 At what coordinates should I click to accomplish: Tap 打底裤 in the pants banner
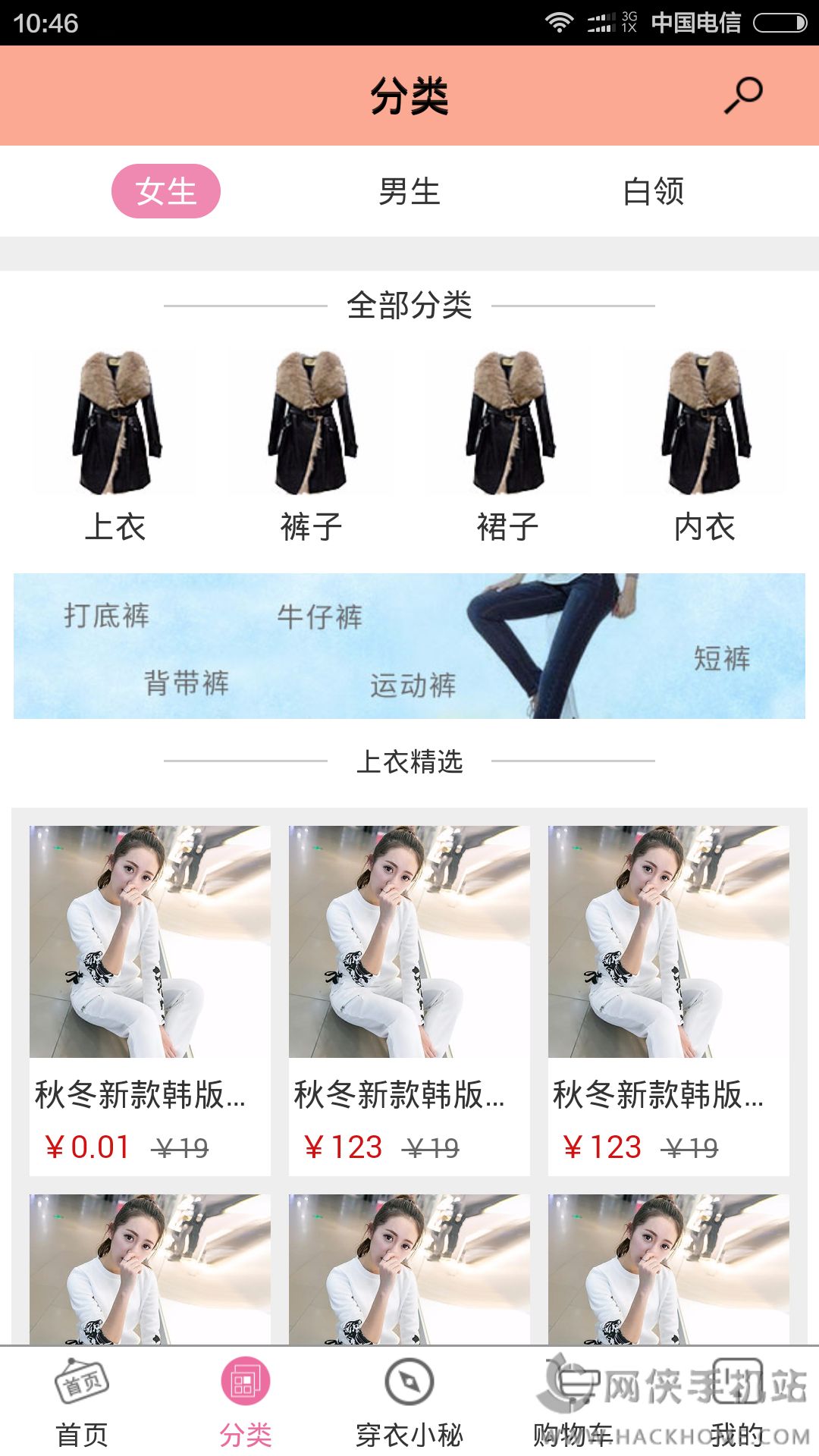tap(107, 615)
